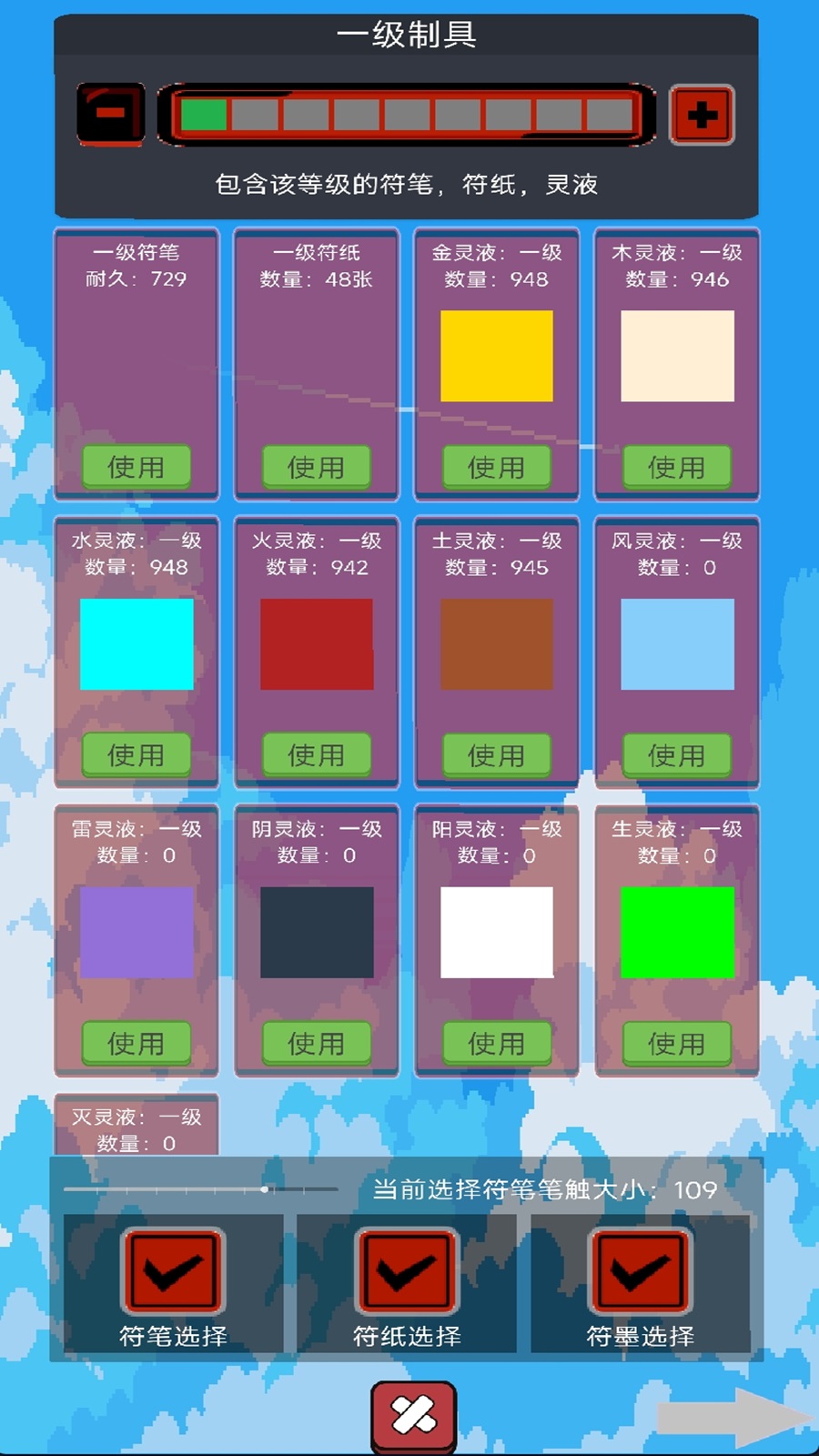Click the white 阳灵液 liquid icon
Screen dimensions: 819x1456
point(497,931)
